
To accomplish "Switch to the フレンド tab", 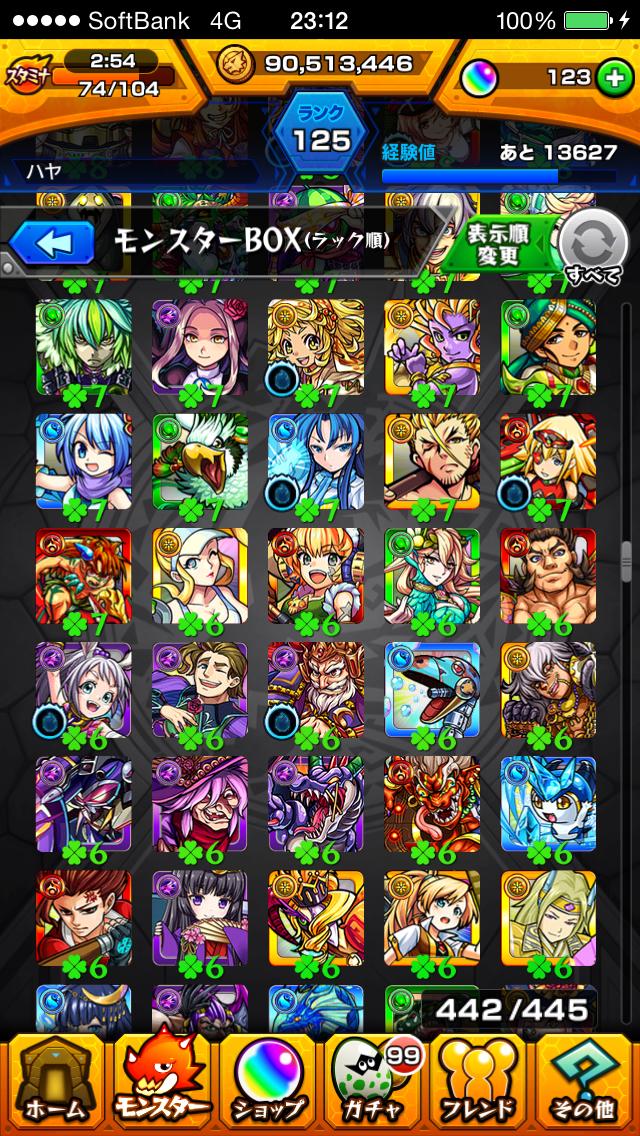I will click(x=479, y=1085).
